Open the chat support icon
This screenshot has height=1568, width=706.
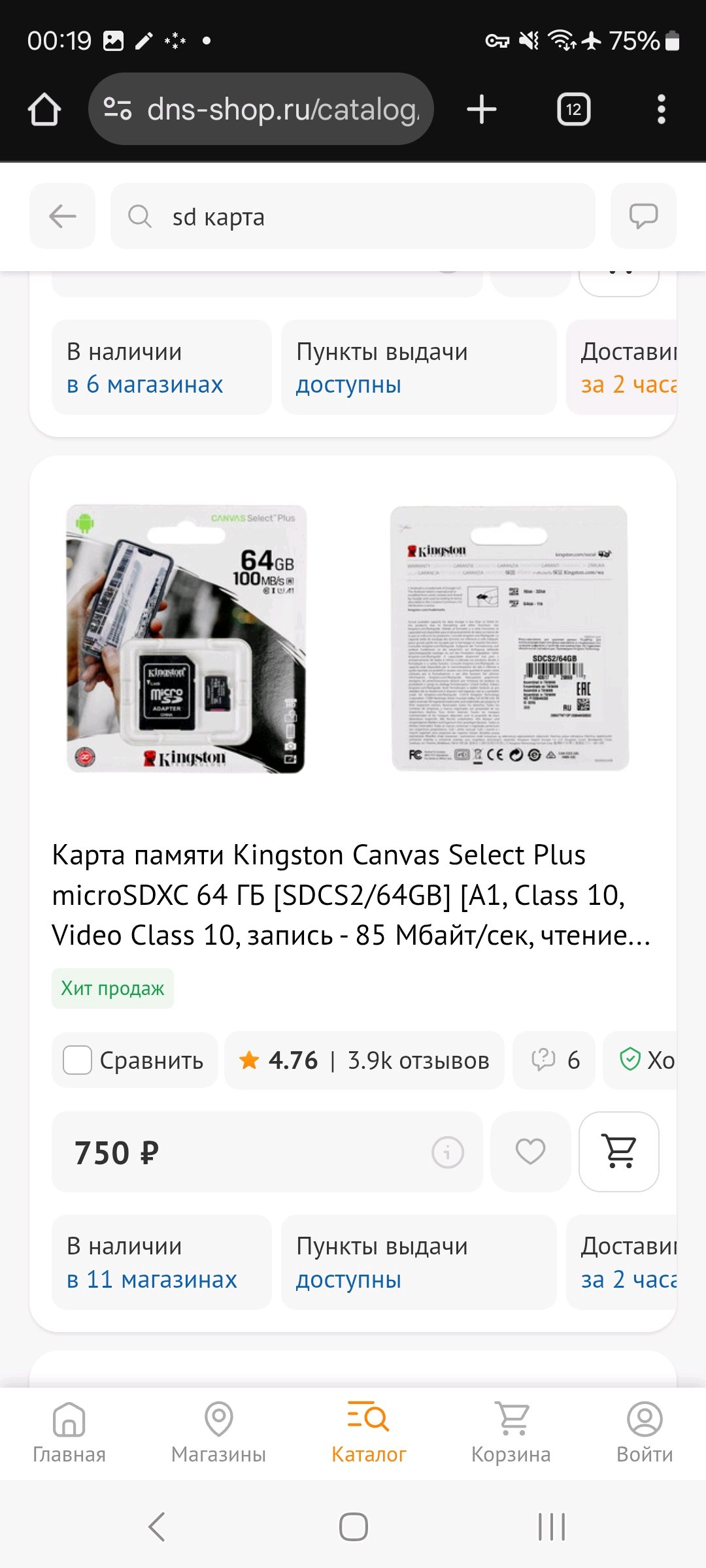(643, 216)
